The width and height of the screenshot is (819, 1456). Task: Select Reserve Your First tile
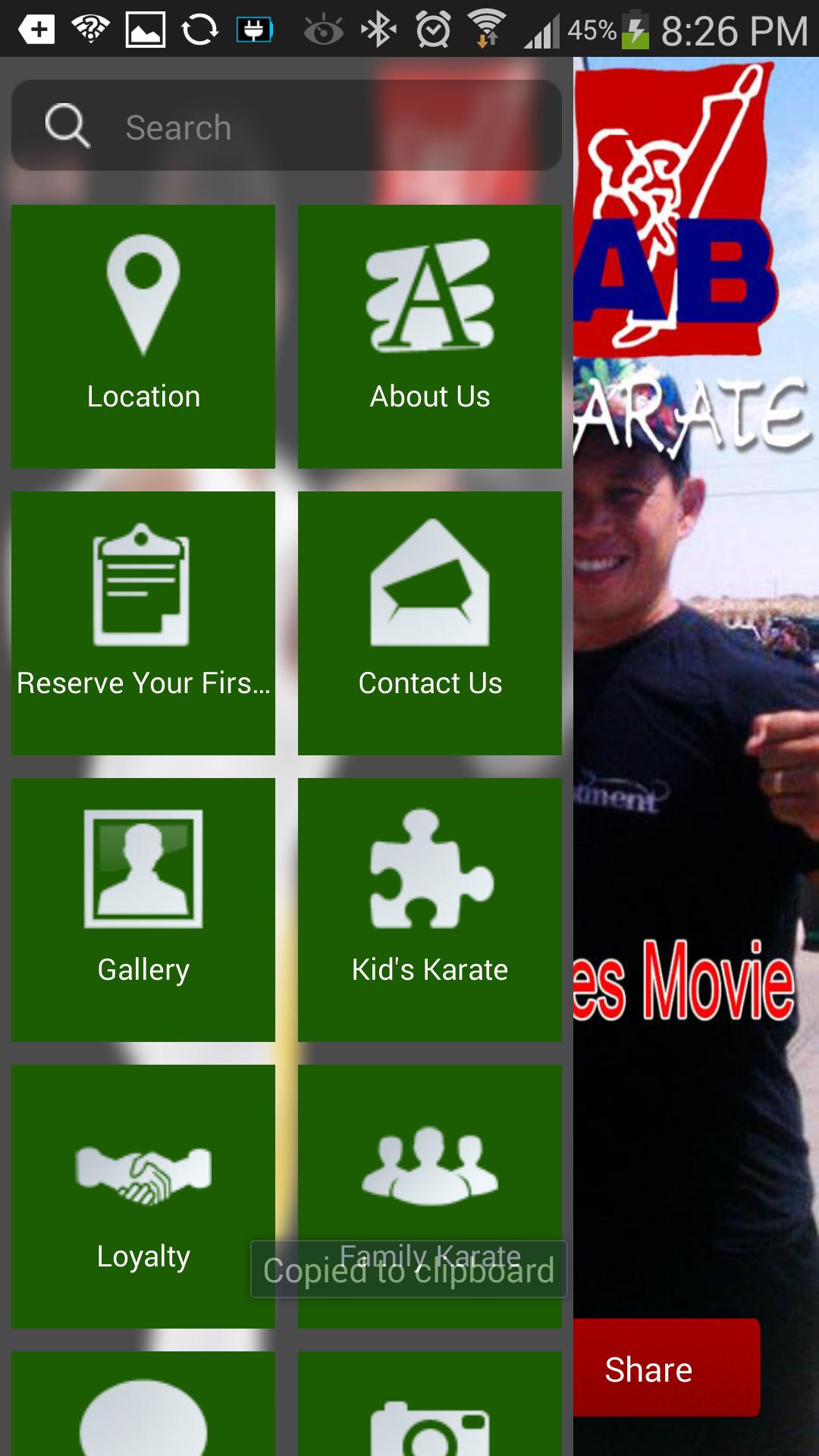(143, 623)
